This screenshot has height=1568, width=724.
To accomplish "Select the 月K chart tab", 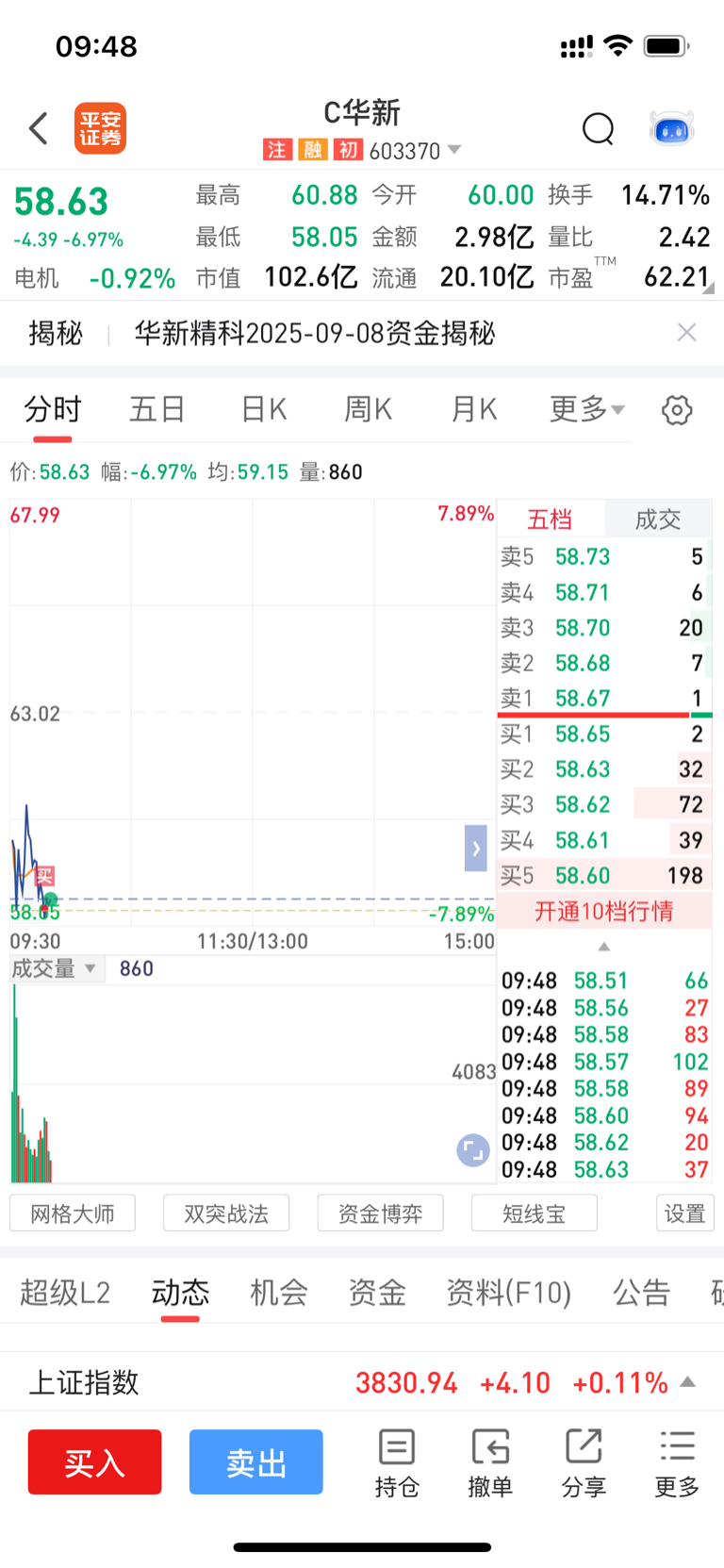I will click(x=474, y=409).
